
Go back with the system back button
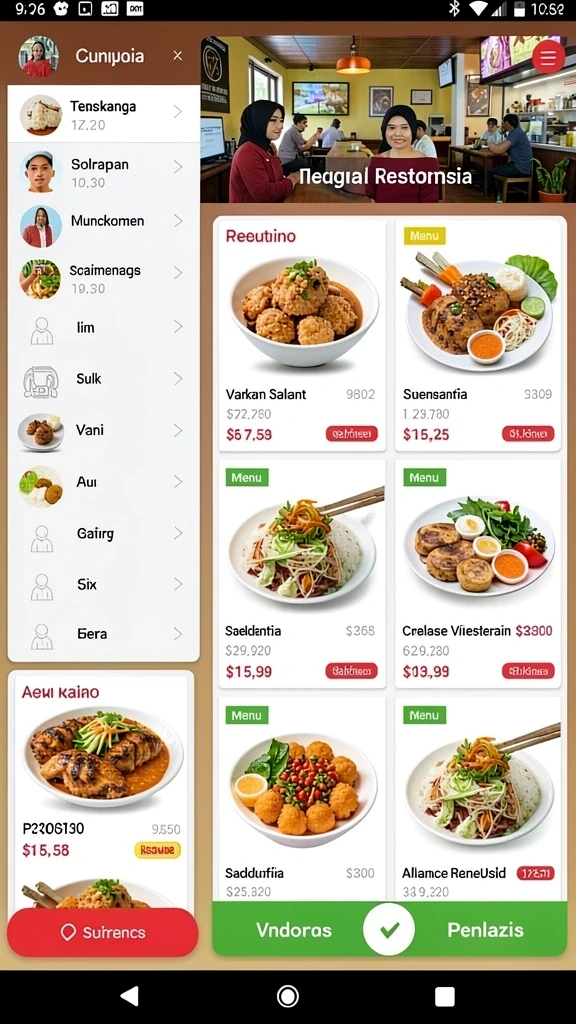click(130, 997)
